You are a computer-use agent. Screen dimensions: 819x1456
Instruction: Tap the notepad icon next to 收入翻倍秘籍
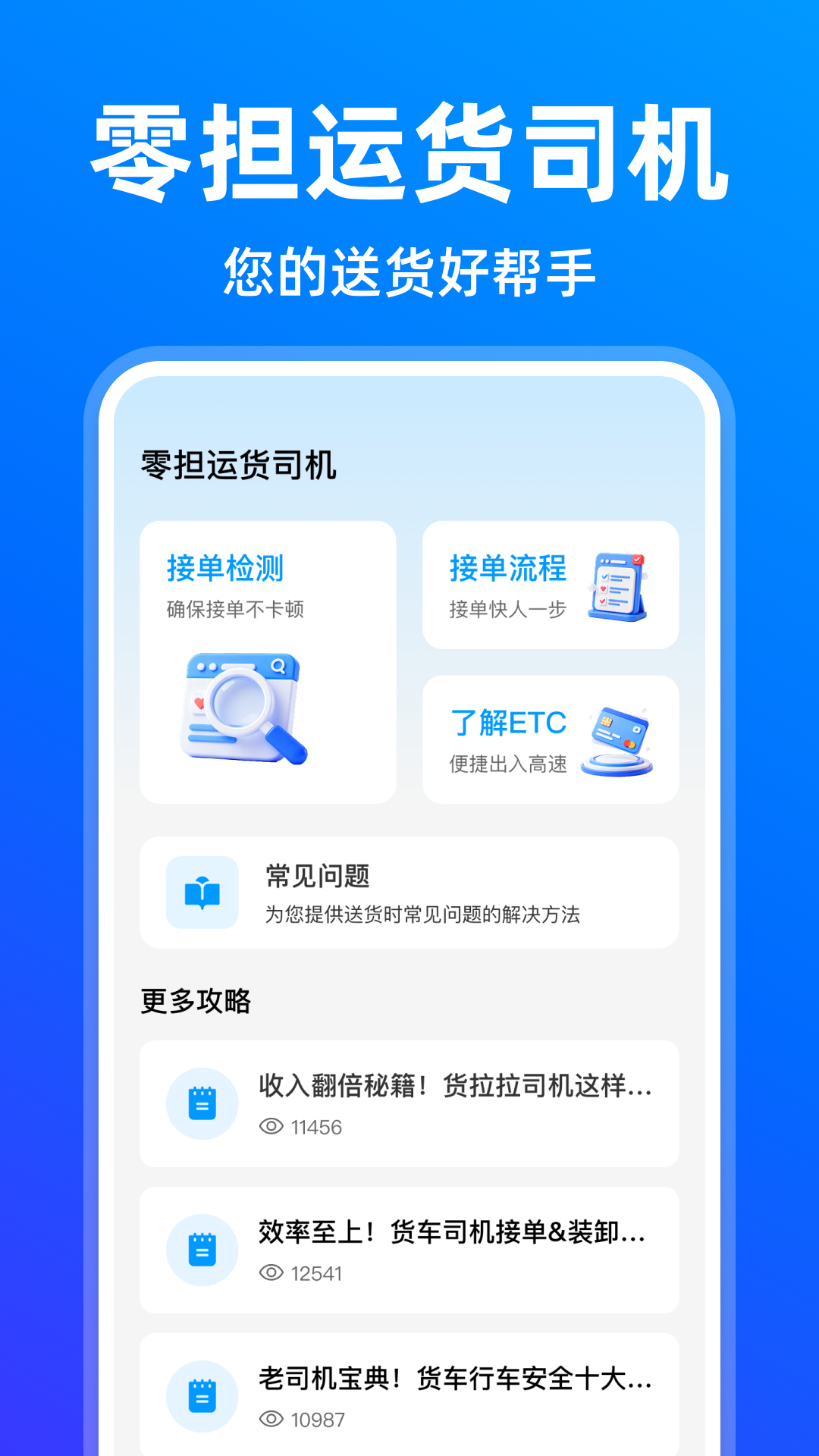(x=202, y=1103)
